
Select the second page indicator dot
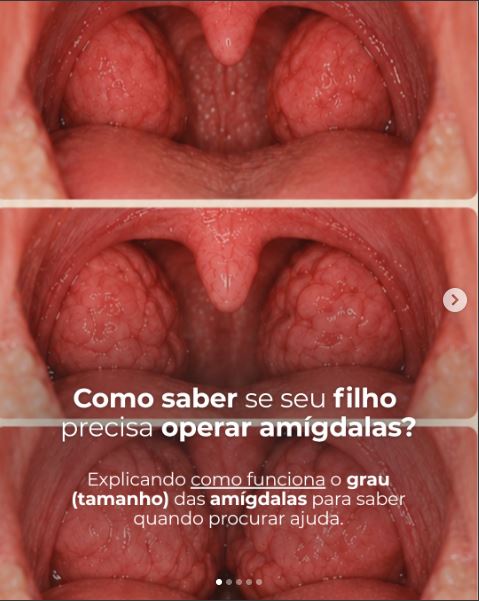click(x=229, y=582)
